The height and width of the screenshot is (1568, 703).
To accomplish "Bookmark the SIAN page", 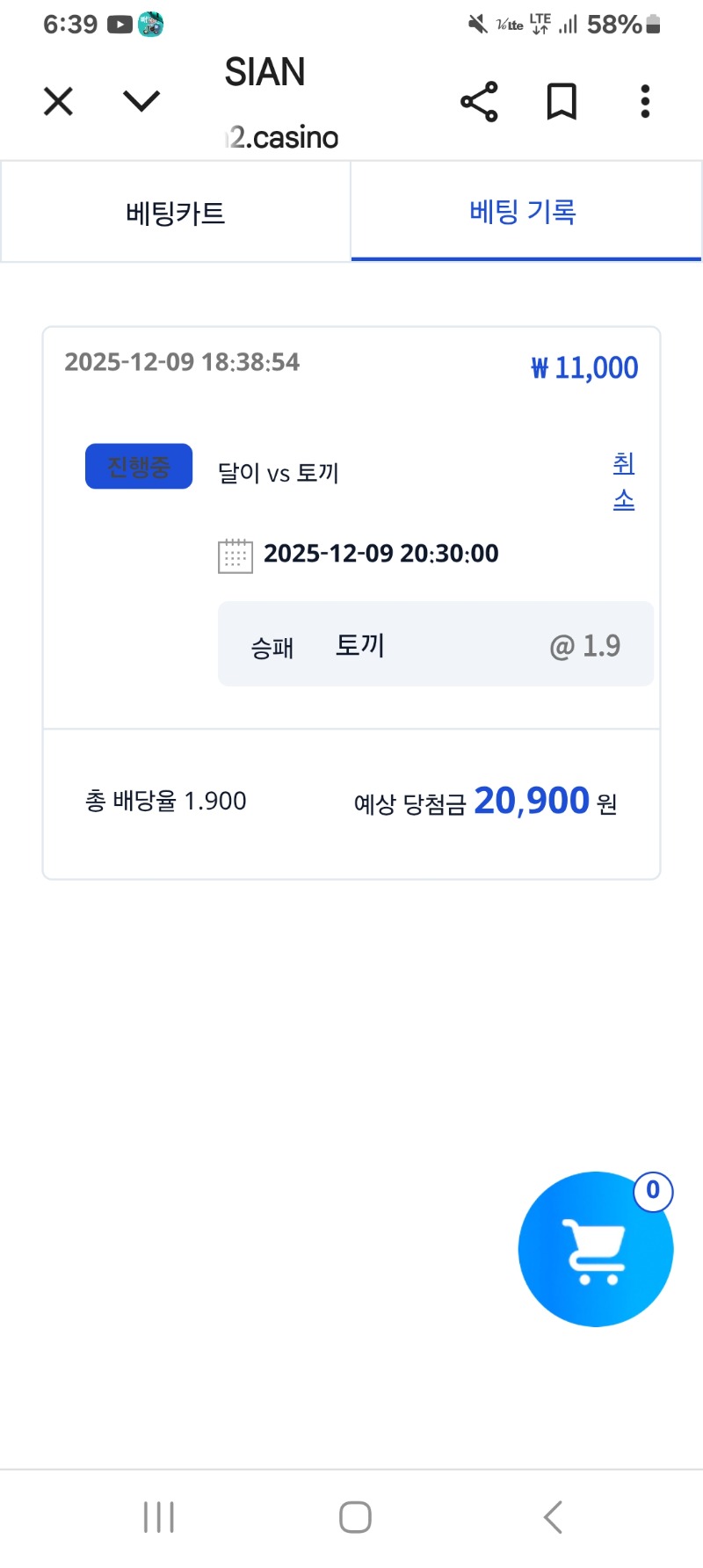I will (x=562, y=101).
